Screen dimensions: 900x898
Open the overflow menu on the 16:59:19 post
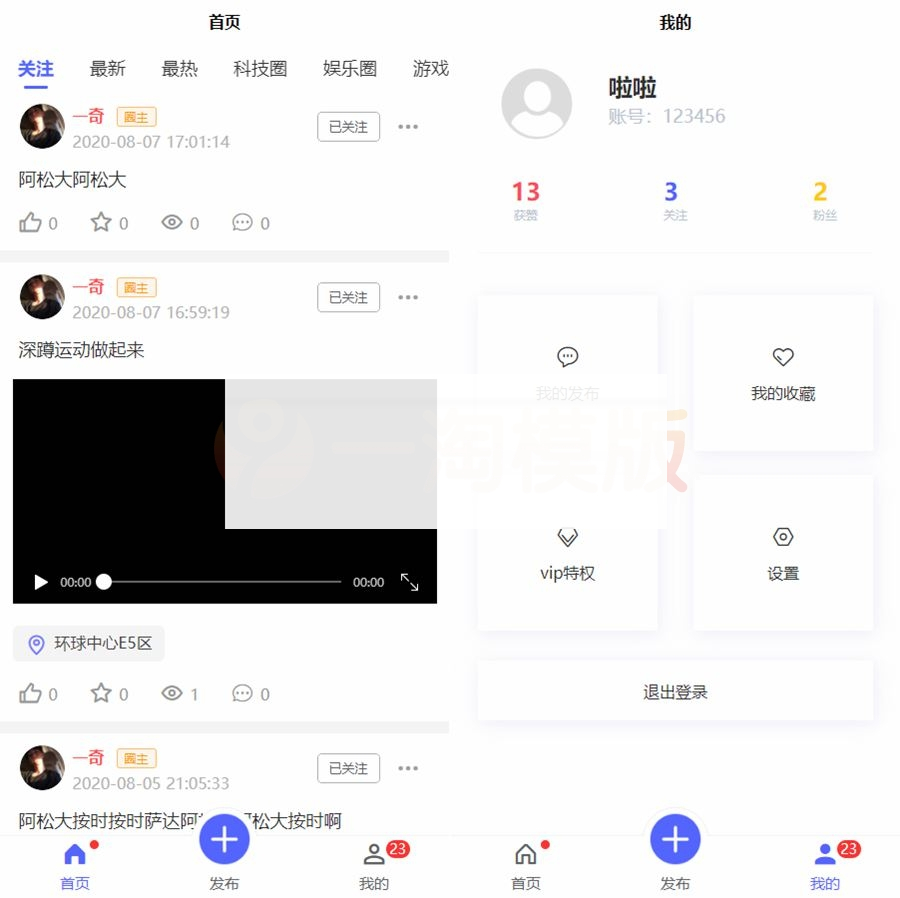pyautogui.click(x=408, y=297)
